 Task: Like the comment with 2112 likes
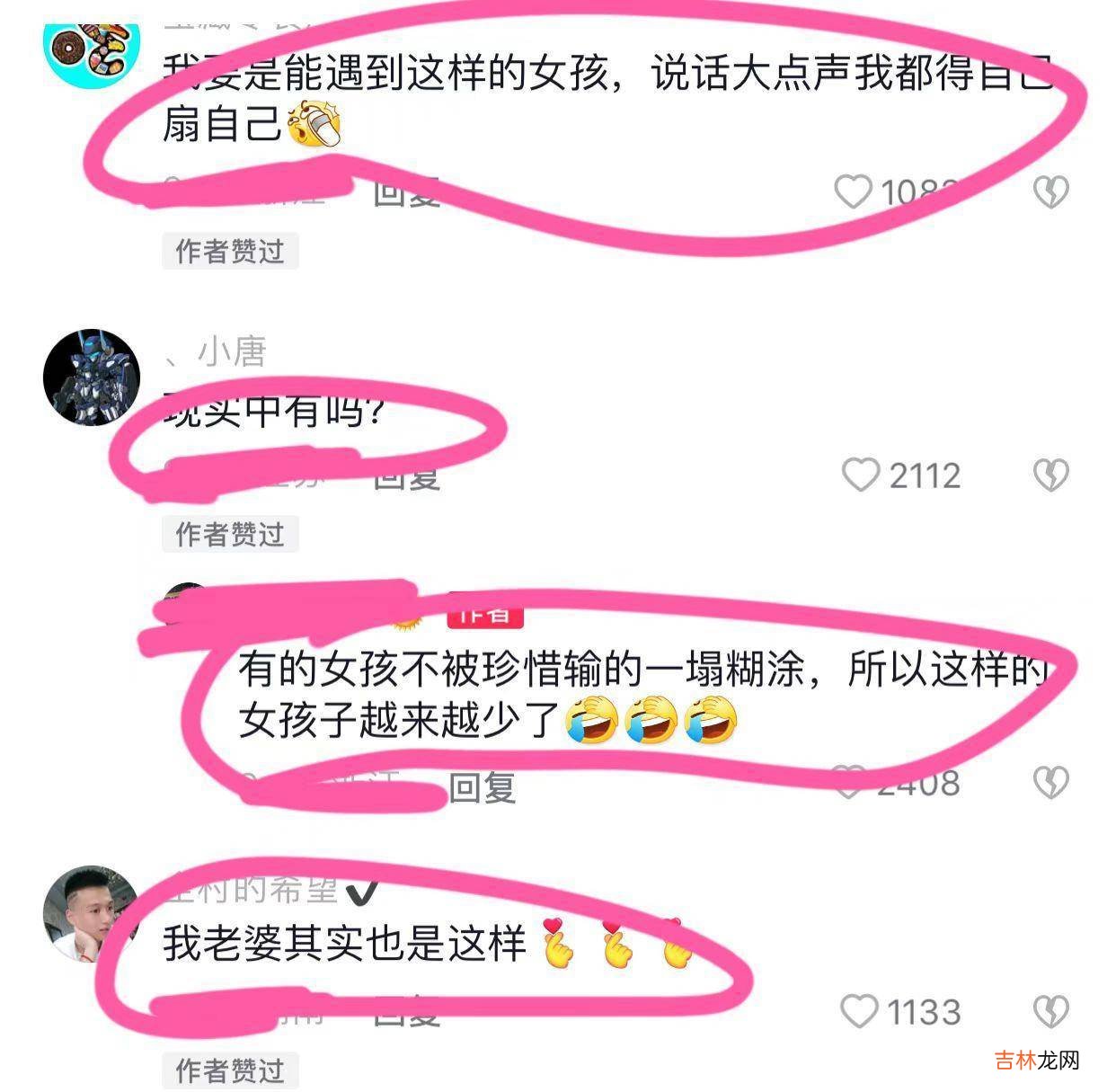860,475
